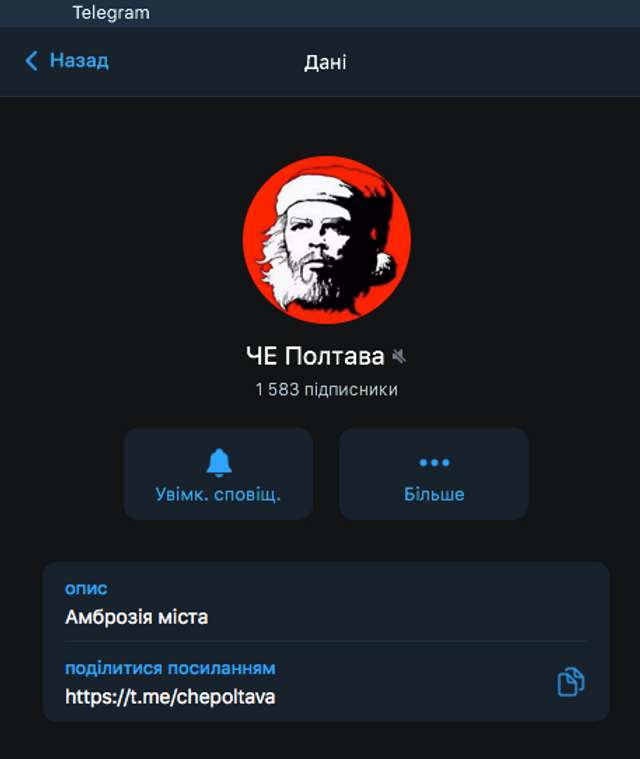Open the ЧЕ Полтава channel avatar
This screenshot has width=640, height=759.
[x=326, y=240]
